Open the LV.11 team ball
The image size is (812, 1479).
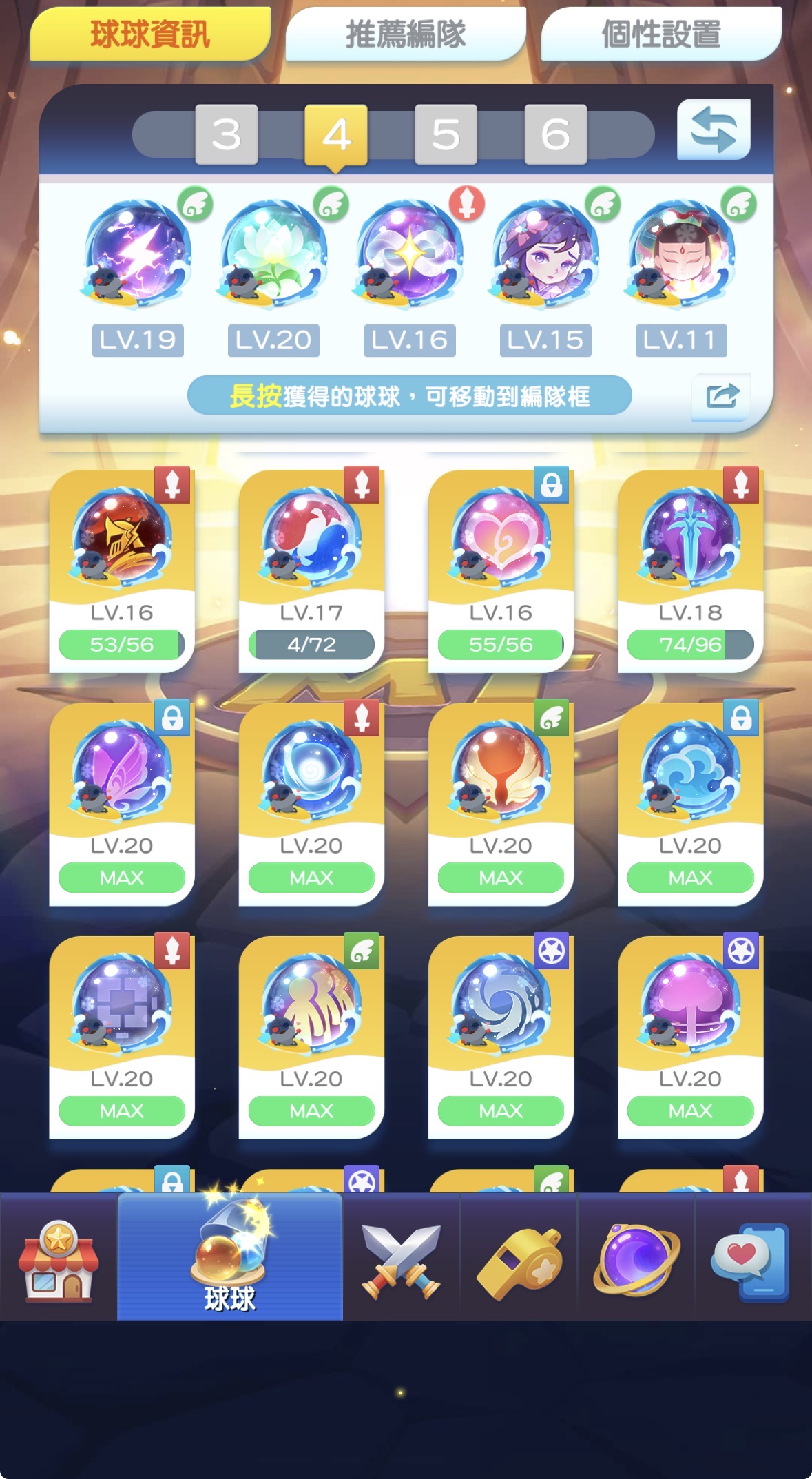(680, 256)
